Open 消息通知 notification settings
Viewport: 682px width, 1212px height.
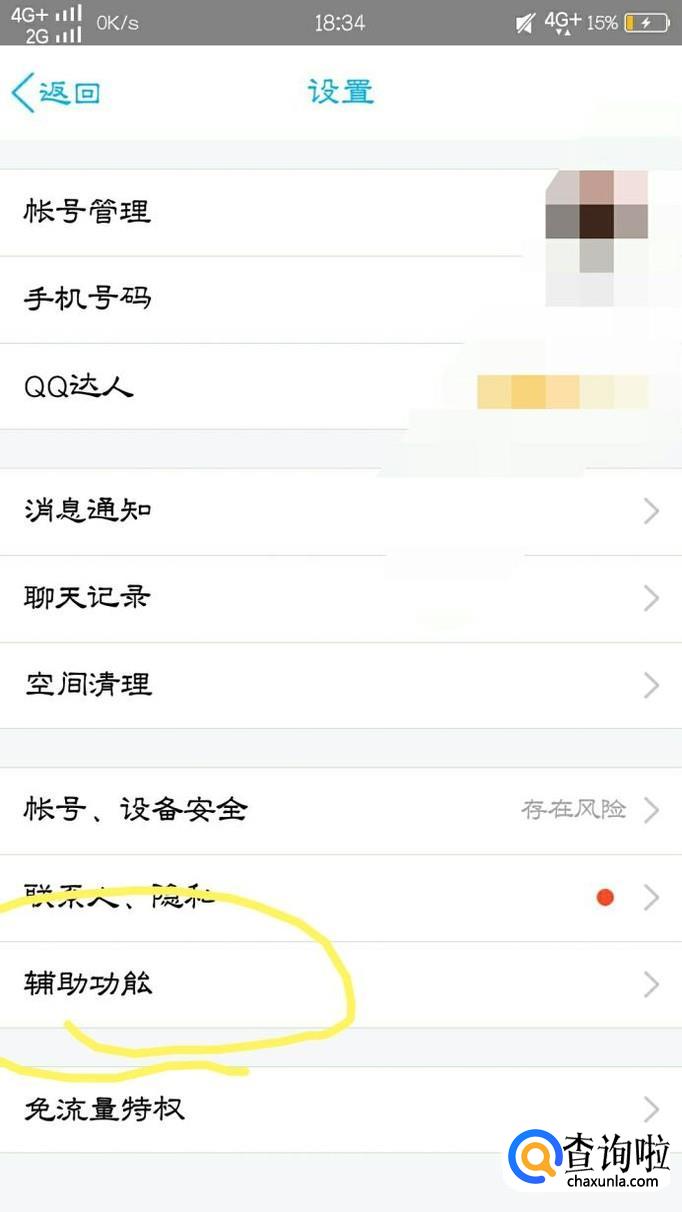point(88,511)
